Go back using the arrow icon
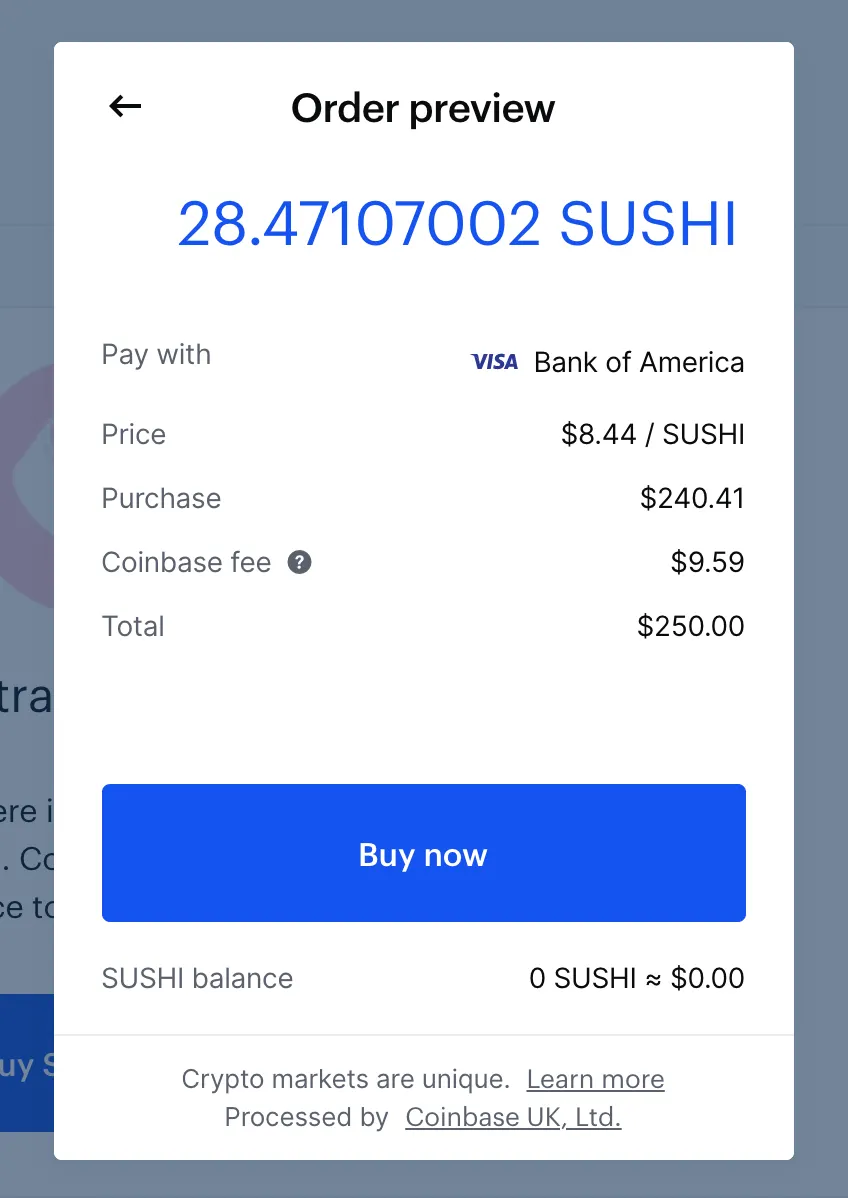Viewport: 848px width, 1198px height. pyautogui.click(x=126, y=106)
